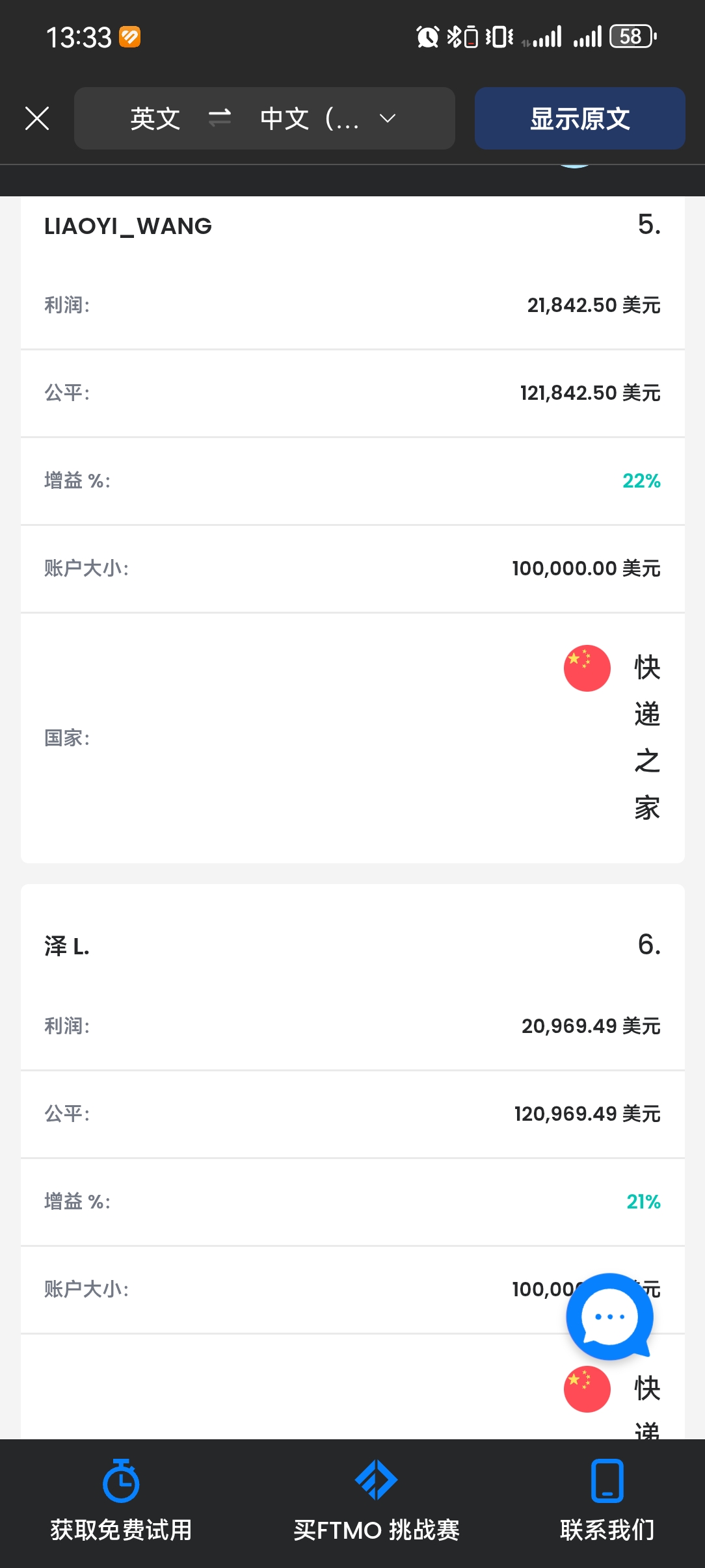Open the language pair dropdown
Viewport: 705px width, 1568px height.
tap(388, 118)
